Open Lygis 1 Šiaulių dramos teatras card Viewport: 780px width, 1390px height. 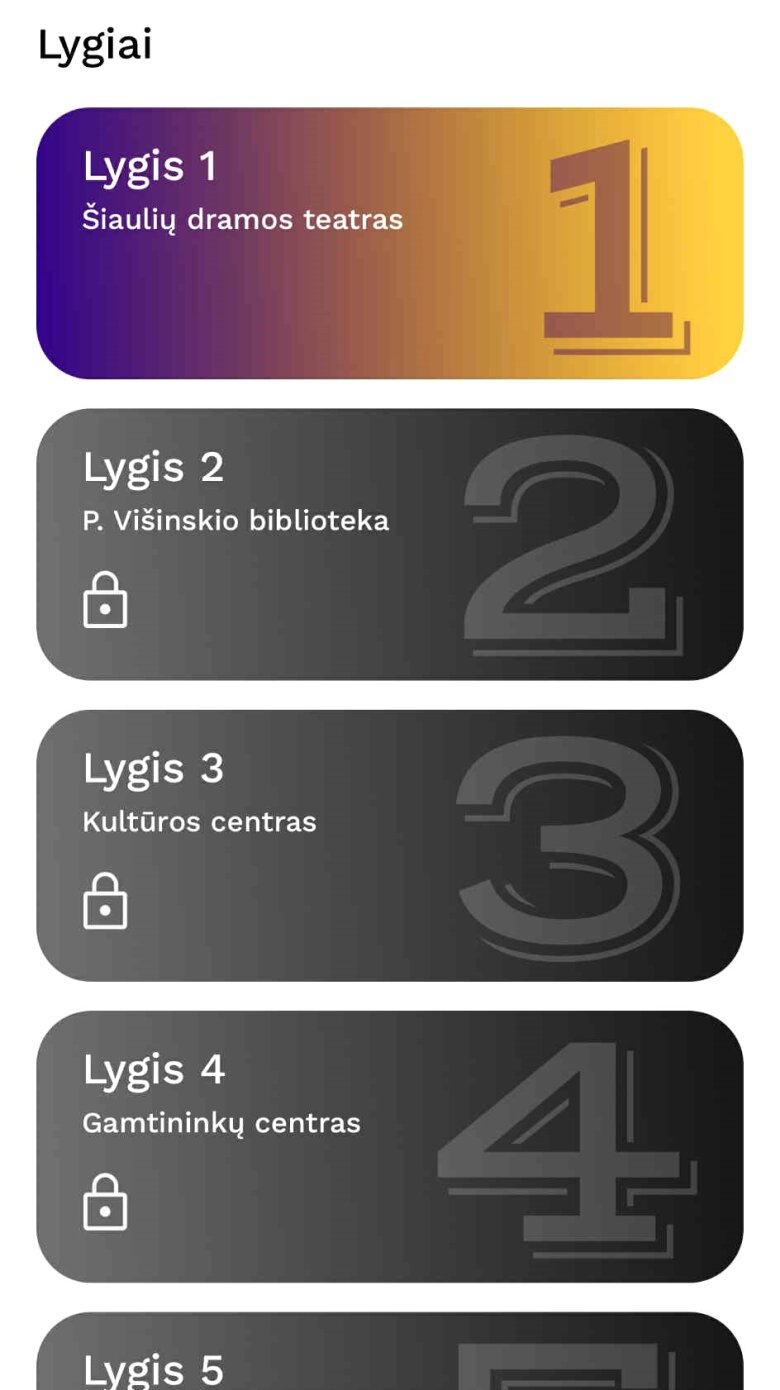pos(389,243)
